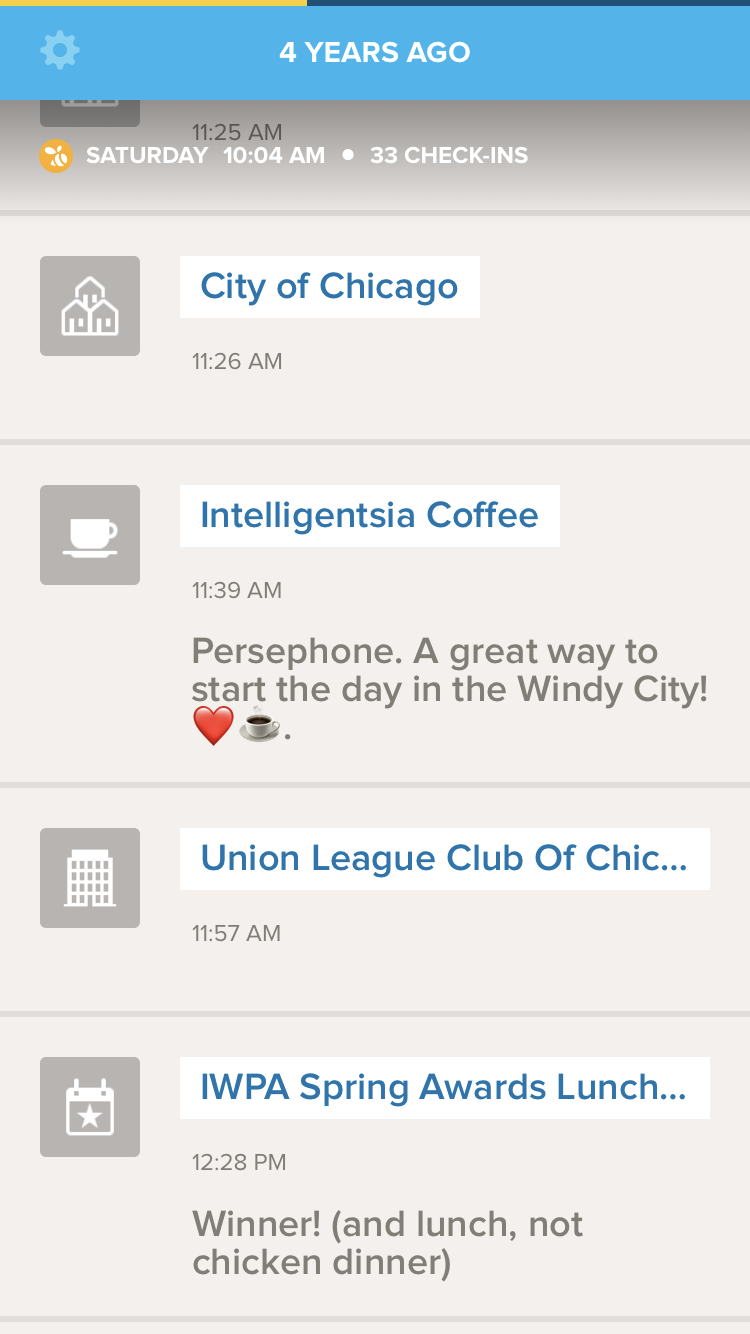Open the settings gear icon
Screen dimensions: 750x1334
coord(59,51)
